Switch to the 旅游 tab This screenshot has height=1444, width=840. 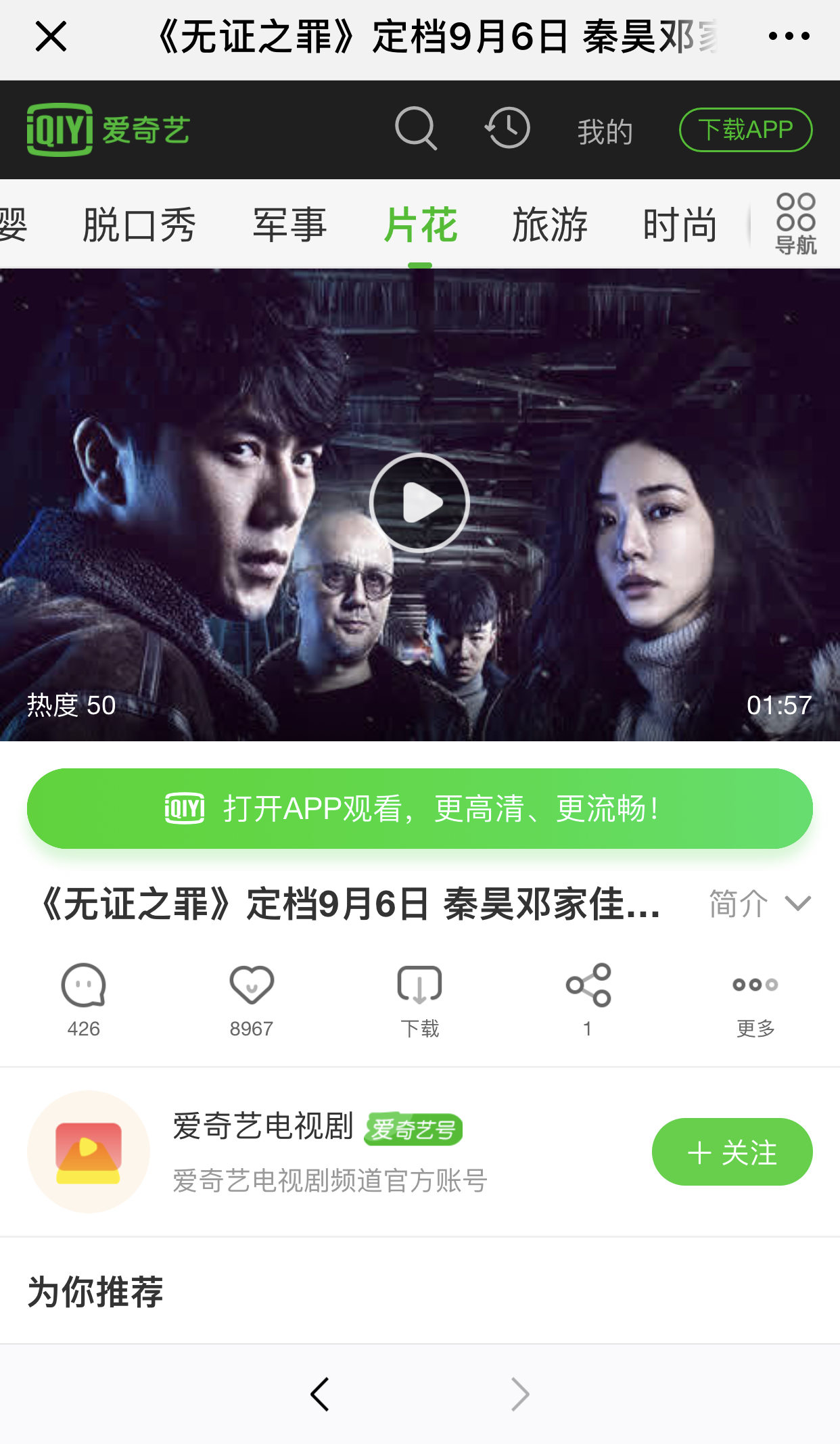549,225
